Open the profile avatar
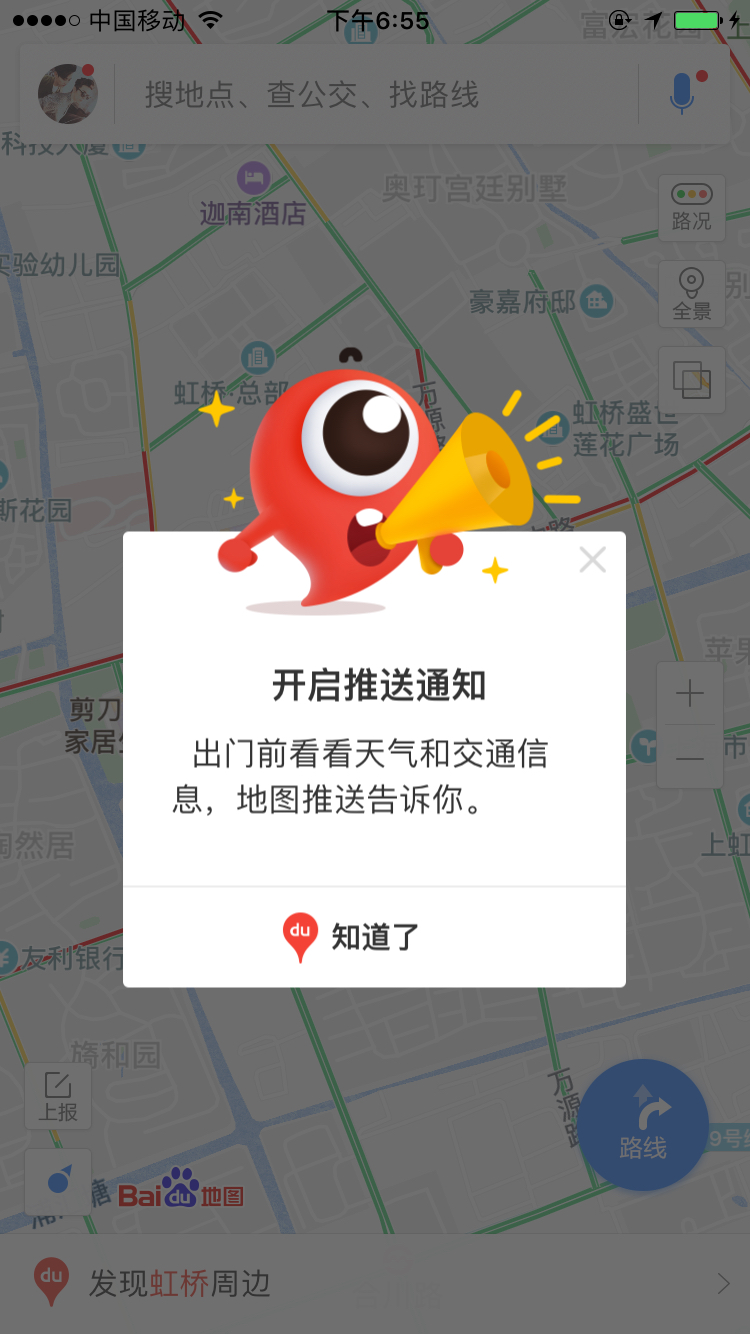 67,94
